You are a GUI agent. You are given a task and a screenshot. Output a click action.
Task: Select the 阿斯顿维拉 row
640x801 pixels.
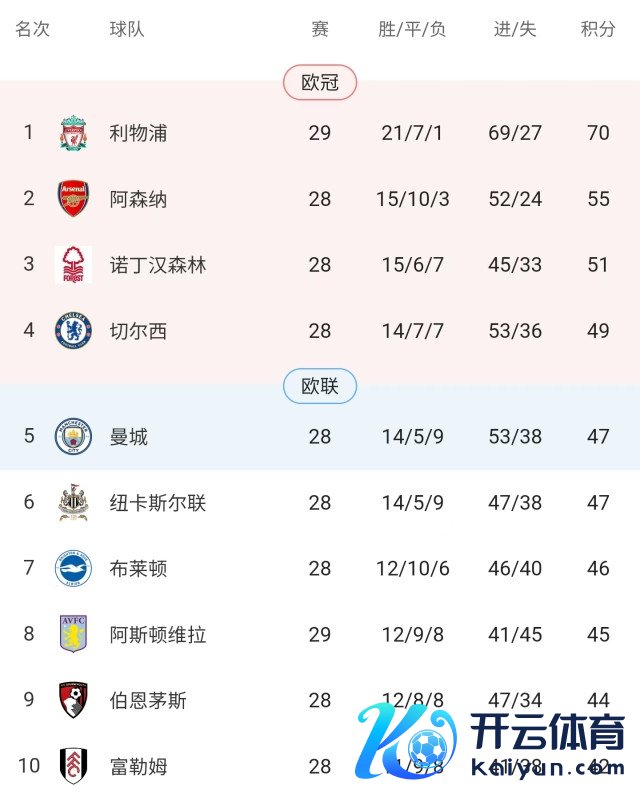click(x=157, y=634)
